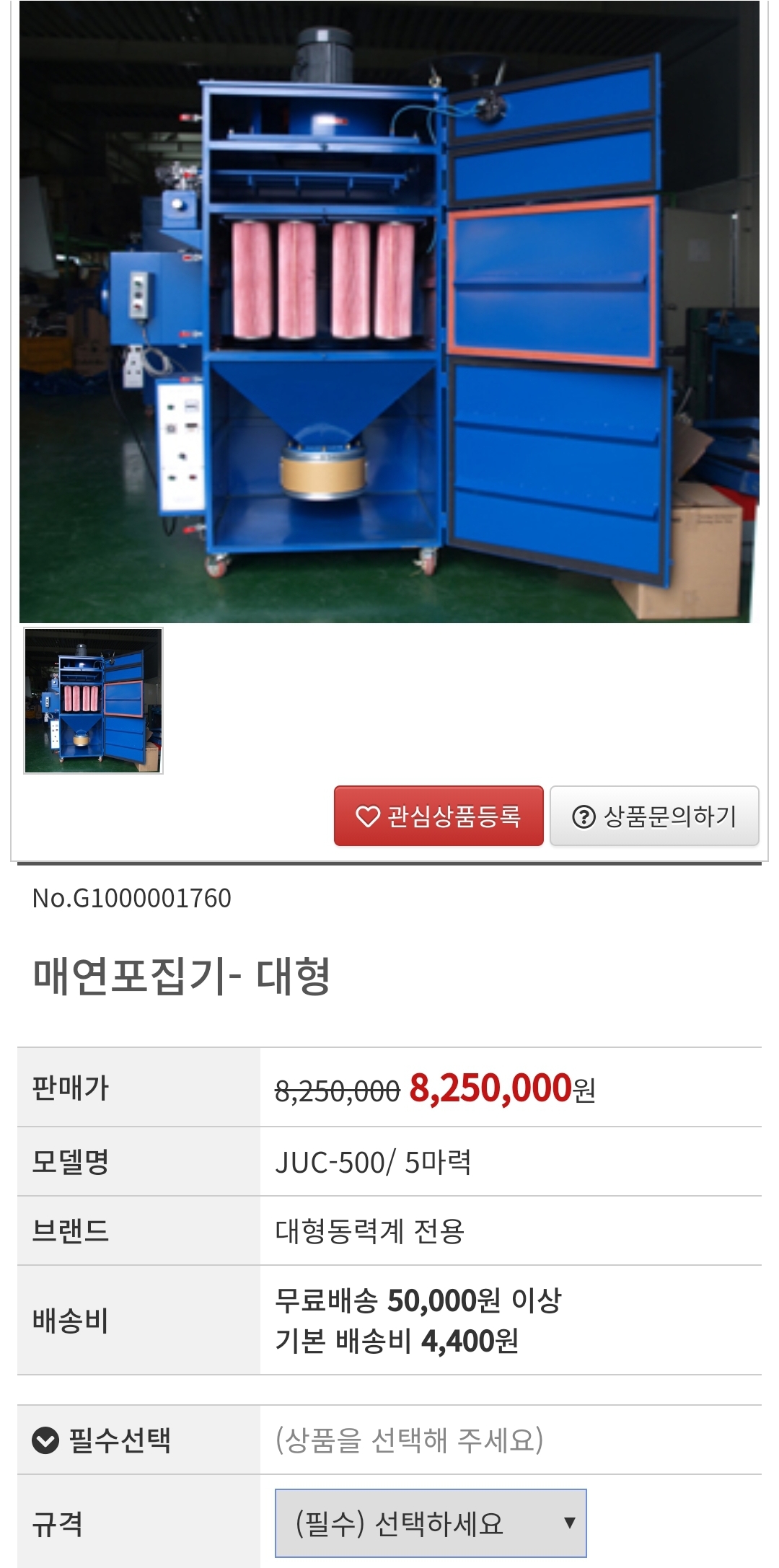Add product to wishlist via 관심상품등록
The width and height of the screenshot is (779, 1568).
pos(439,816)
